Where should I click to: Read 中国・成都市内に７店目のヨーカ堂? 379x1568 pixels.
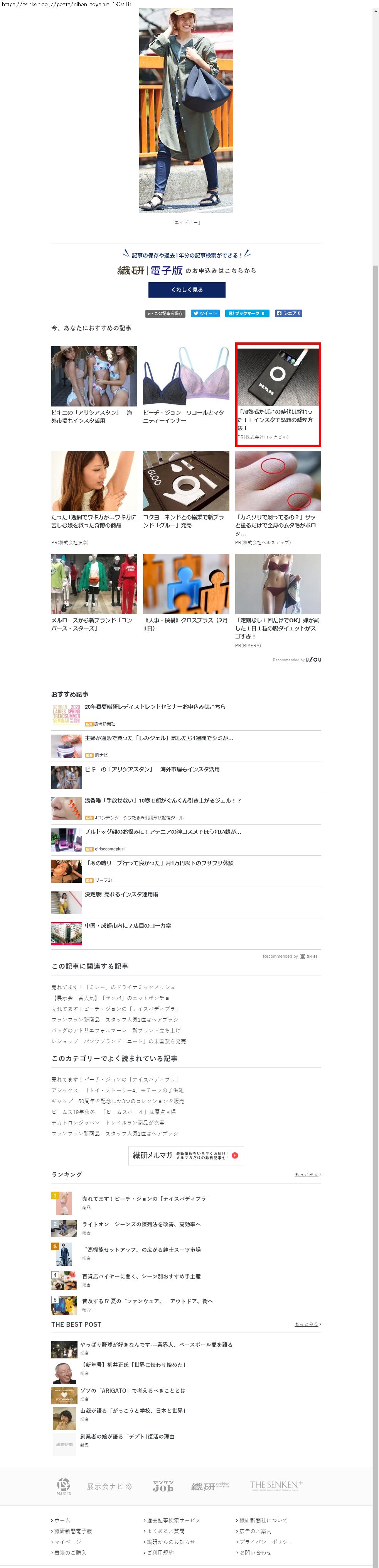128,925
